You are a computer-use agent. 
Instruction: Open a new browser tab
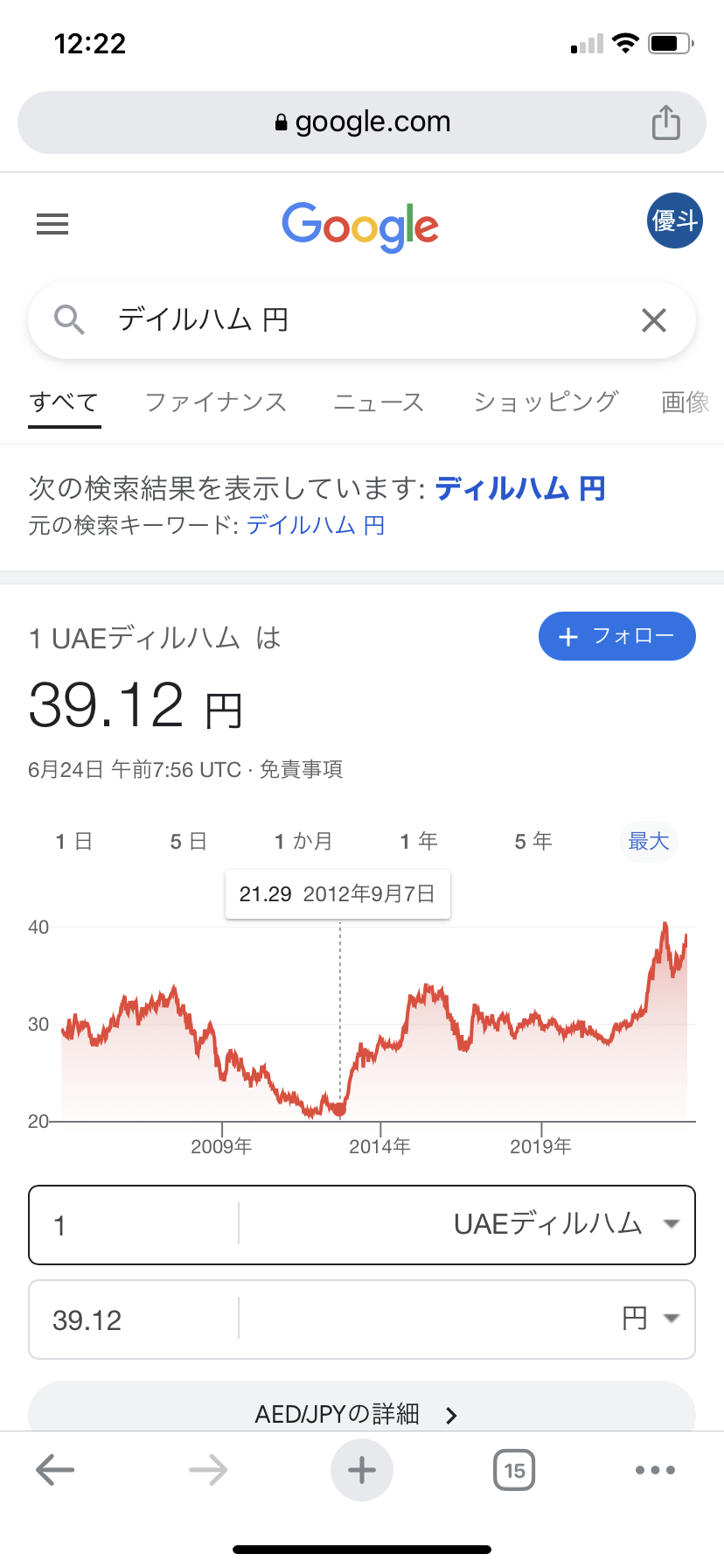point(362,1470)
